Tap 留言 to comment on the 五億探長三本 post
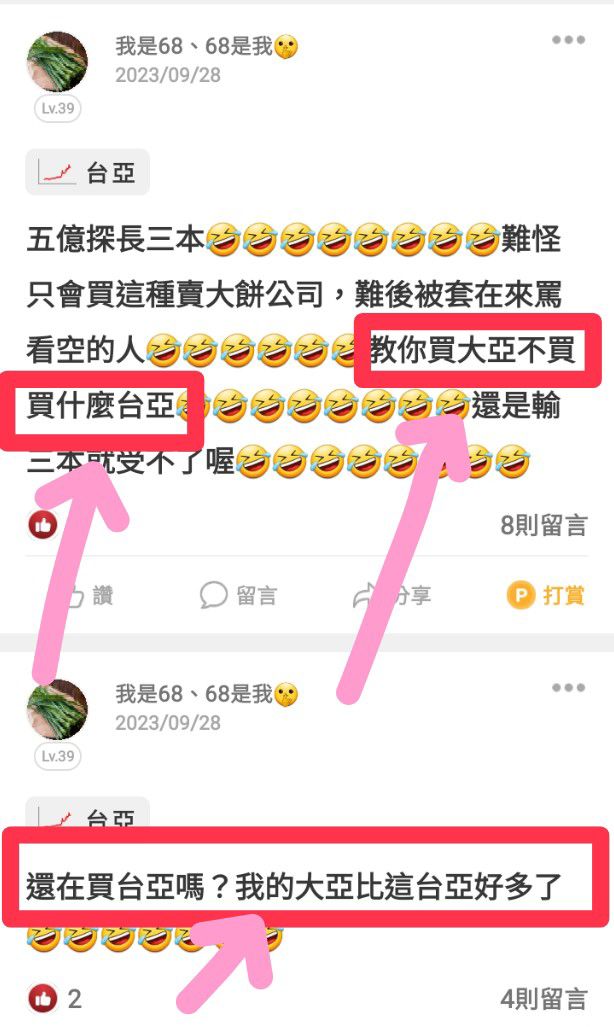614x1027 pixels. tap(239, 595)
